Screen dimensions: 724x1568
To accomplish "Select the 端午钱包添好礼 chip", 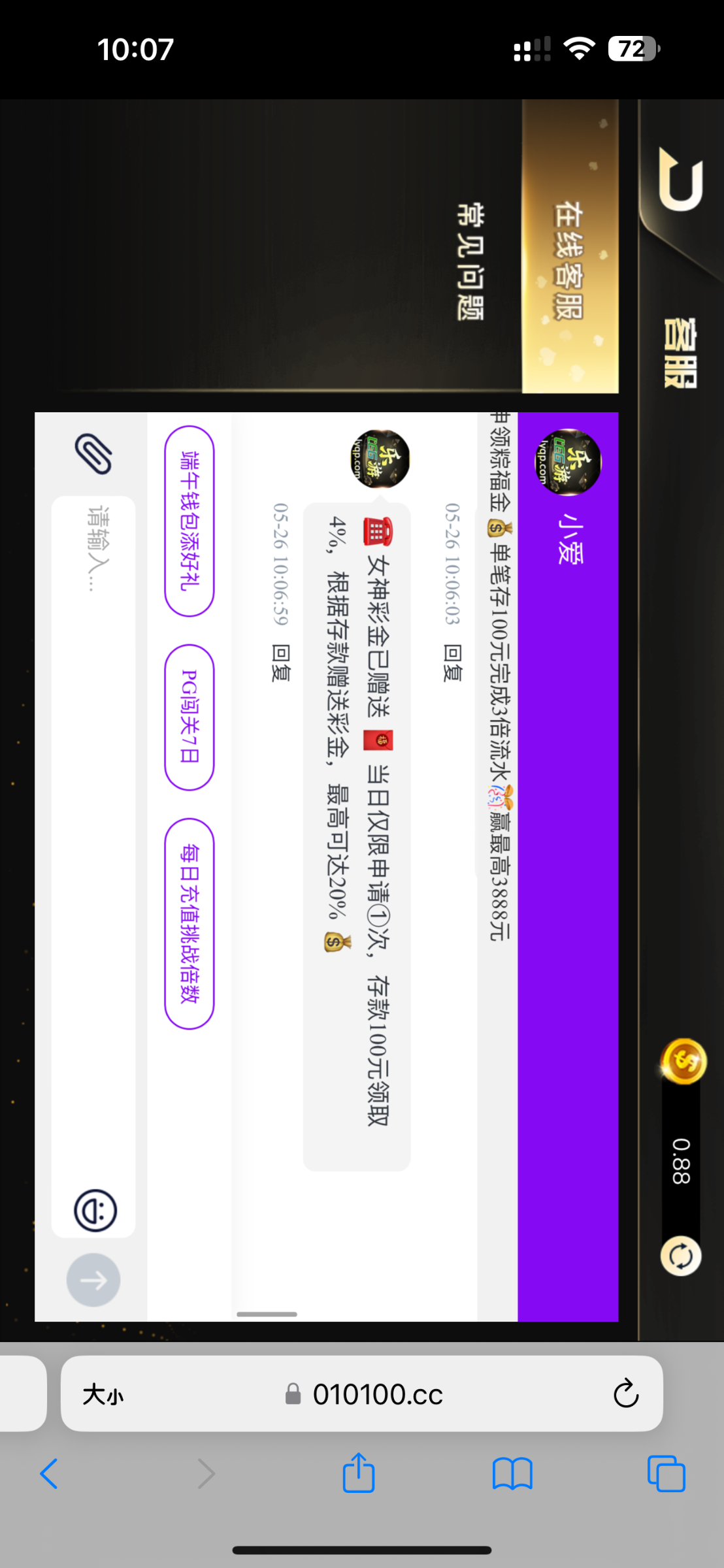I will click(x=189, y=521).
